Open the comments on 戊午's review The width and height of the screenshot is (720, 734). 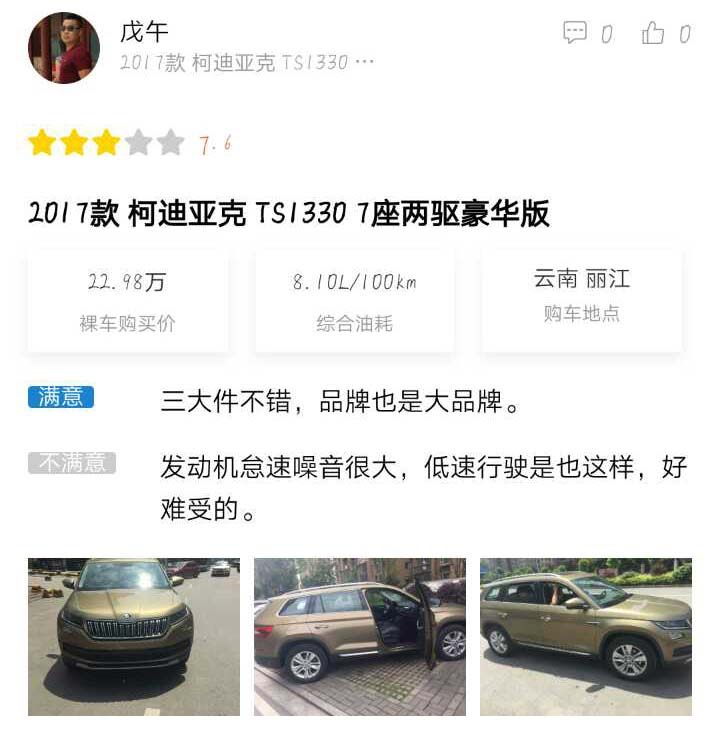576,33
